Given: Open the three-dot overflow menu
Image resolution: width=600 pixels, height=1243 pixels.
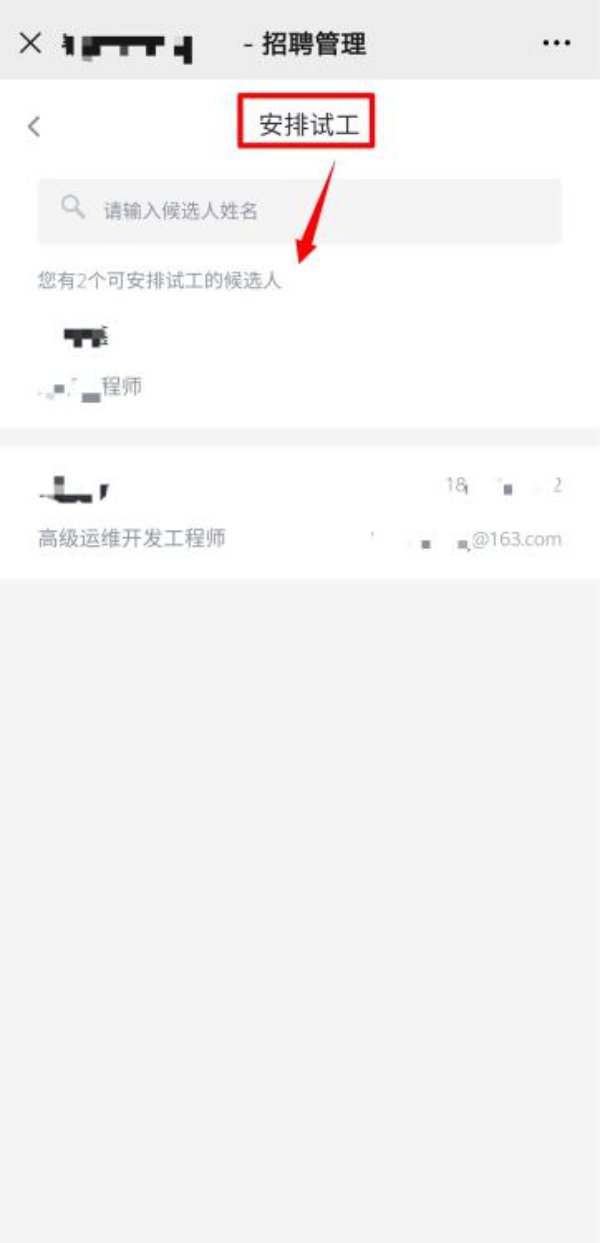Looking at the screenshot, I should coord(556,43).
